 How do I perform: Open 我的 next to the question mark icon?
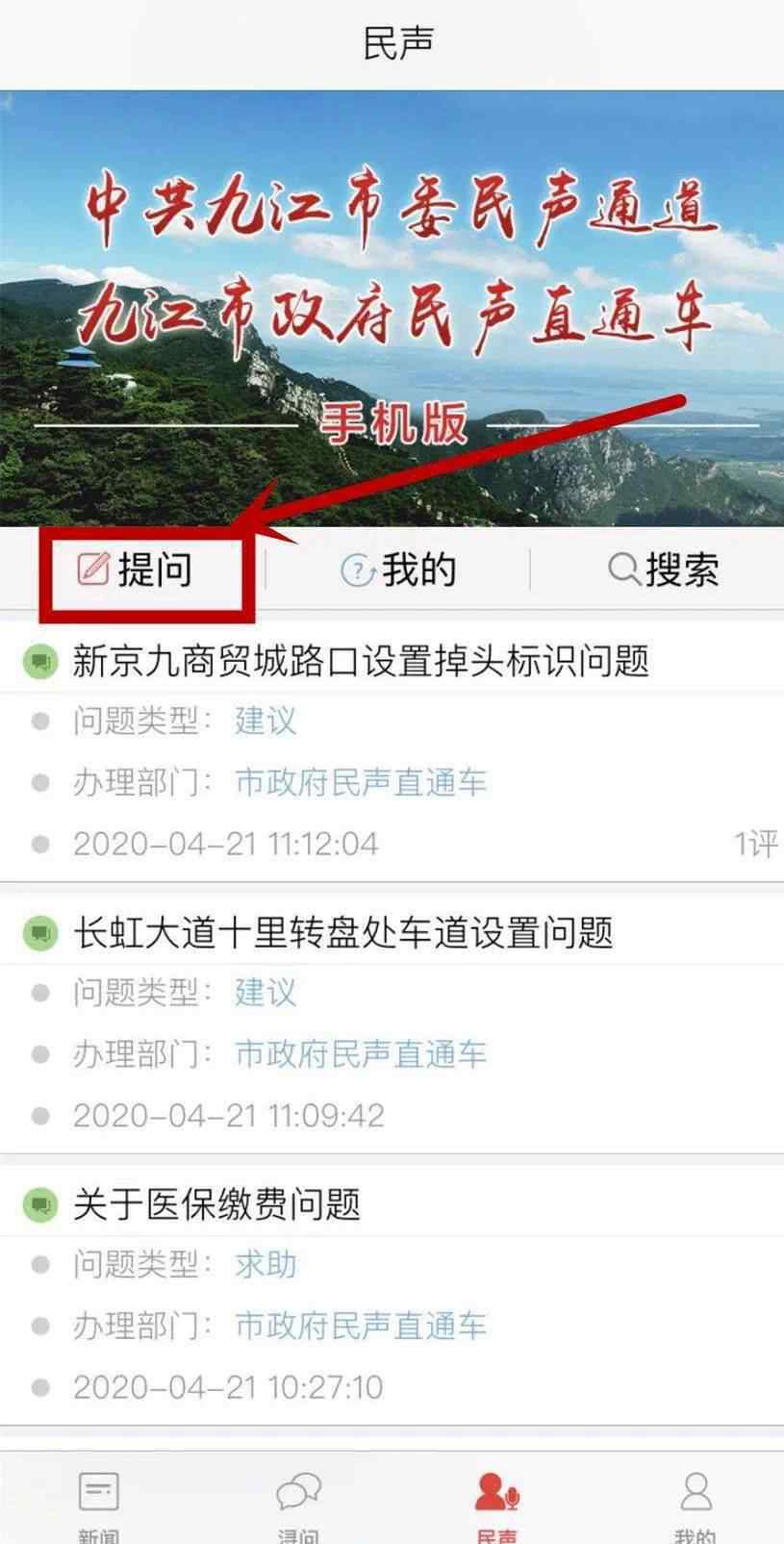[x=398, y=570]
